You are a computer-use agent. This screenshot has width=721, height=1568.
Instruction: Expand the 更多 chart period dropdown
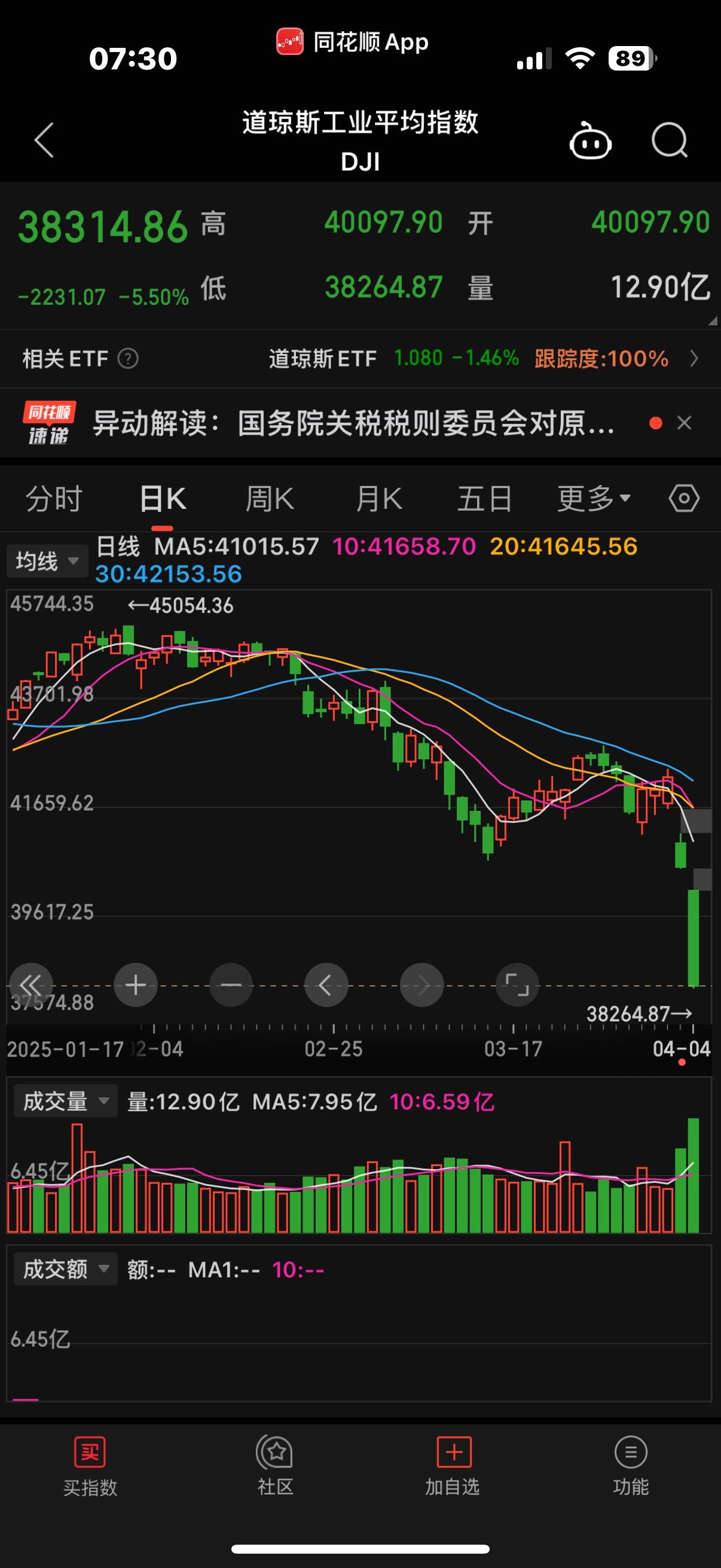click(x=593, y=499)
